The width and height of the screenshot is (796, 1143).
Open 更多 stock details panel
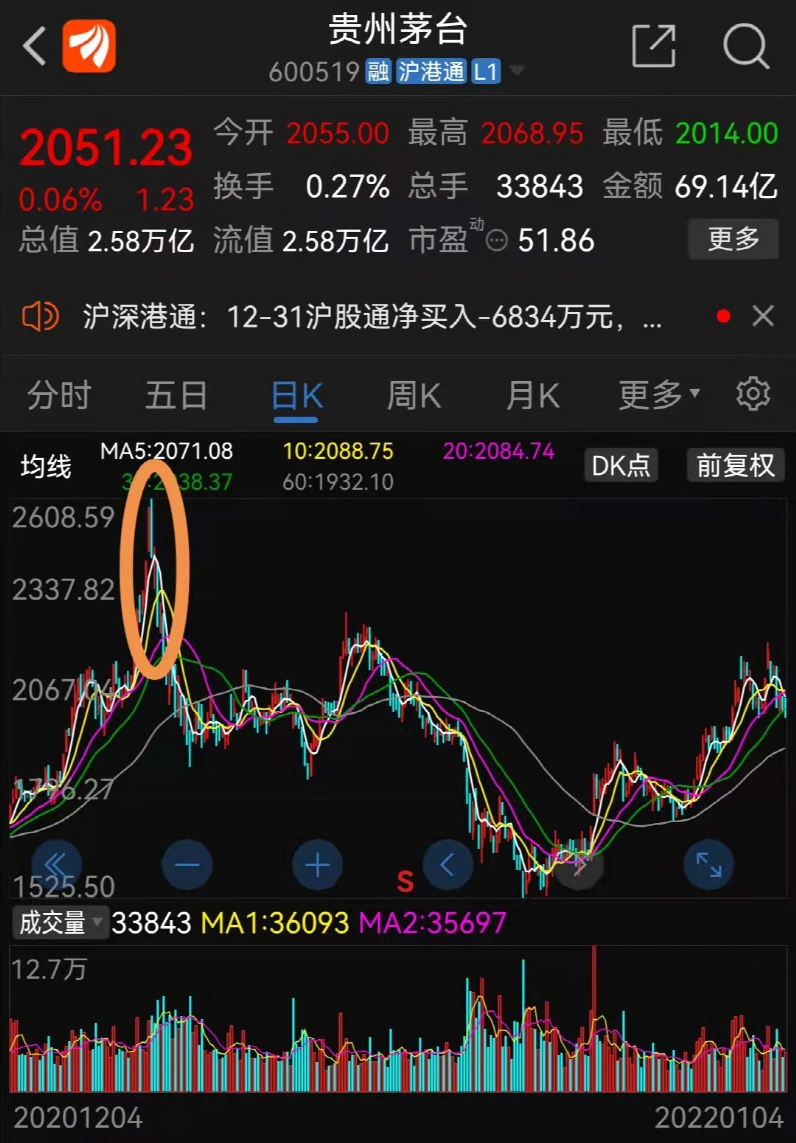(732, 239)
